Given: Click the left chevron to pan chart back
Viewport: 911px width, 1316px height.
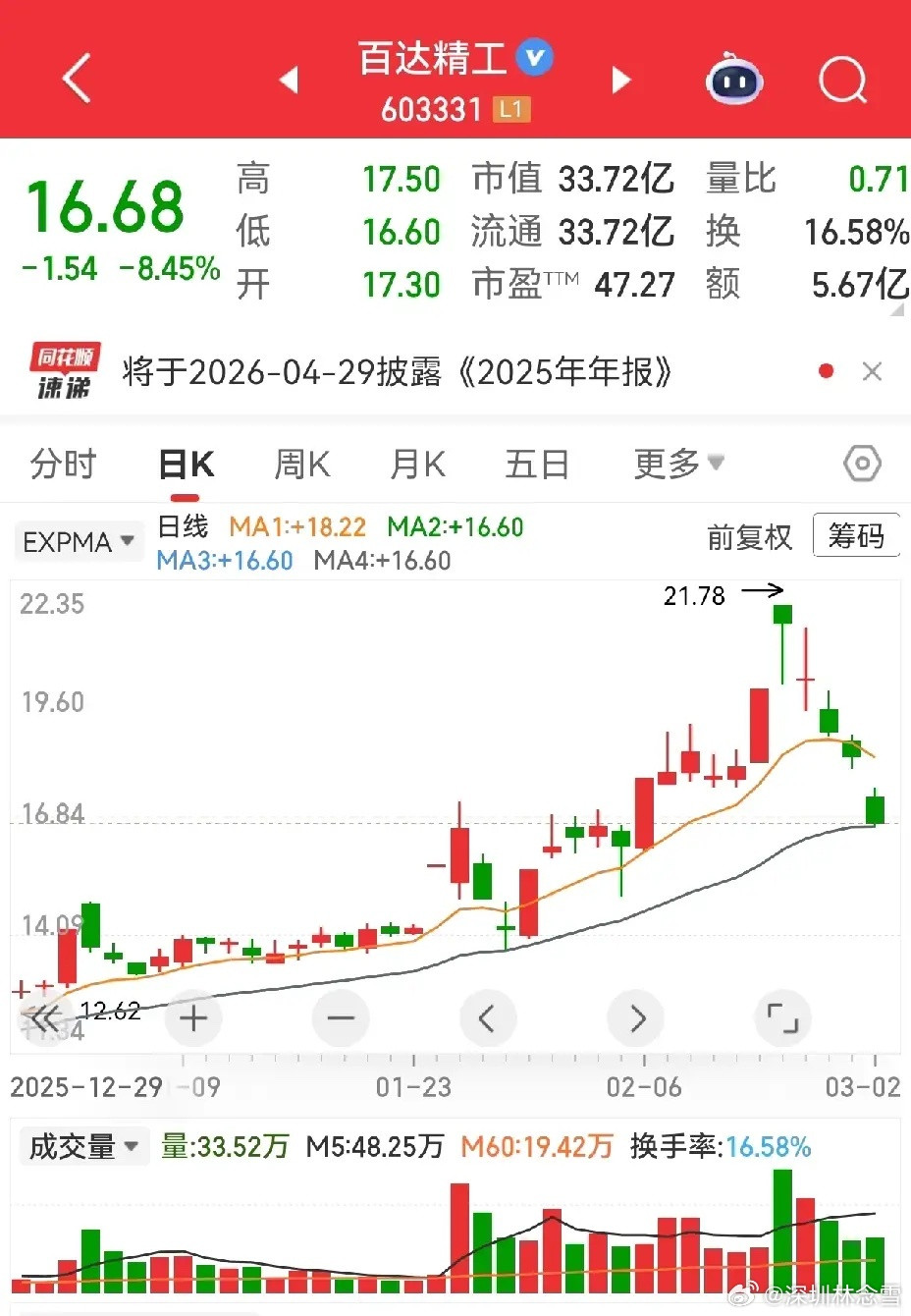Looking at the screenshot, I should (x=488, y=1018).
